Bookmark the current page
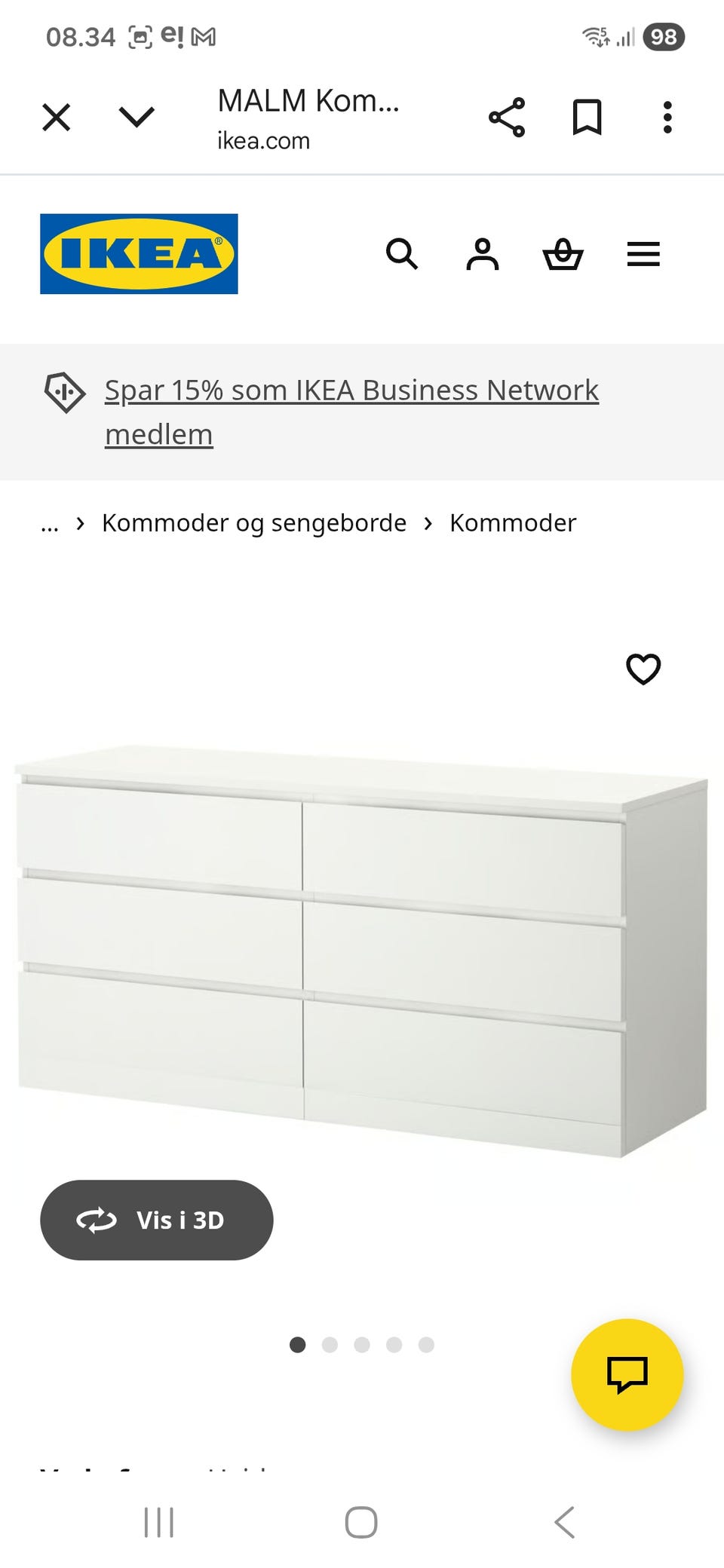This screenshot has width=724, height=1568. click(587, 116)
